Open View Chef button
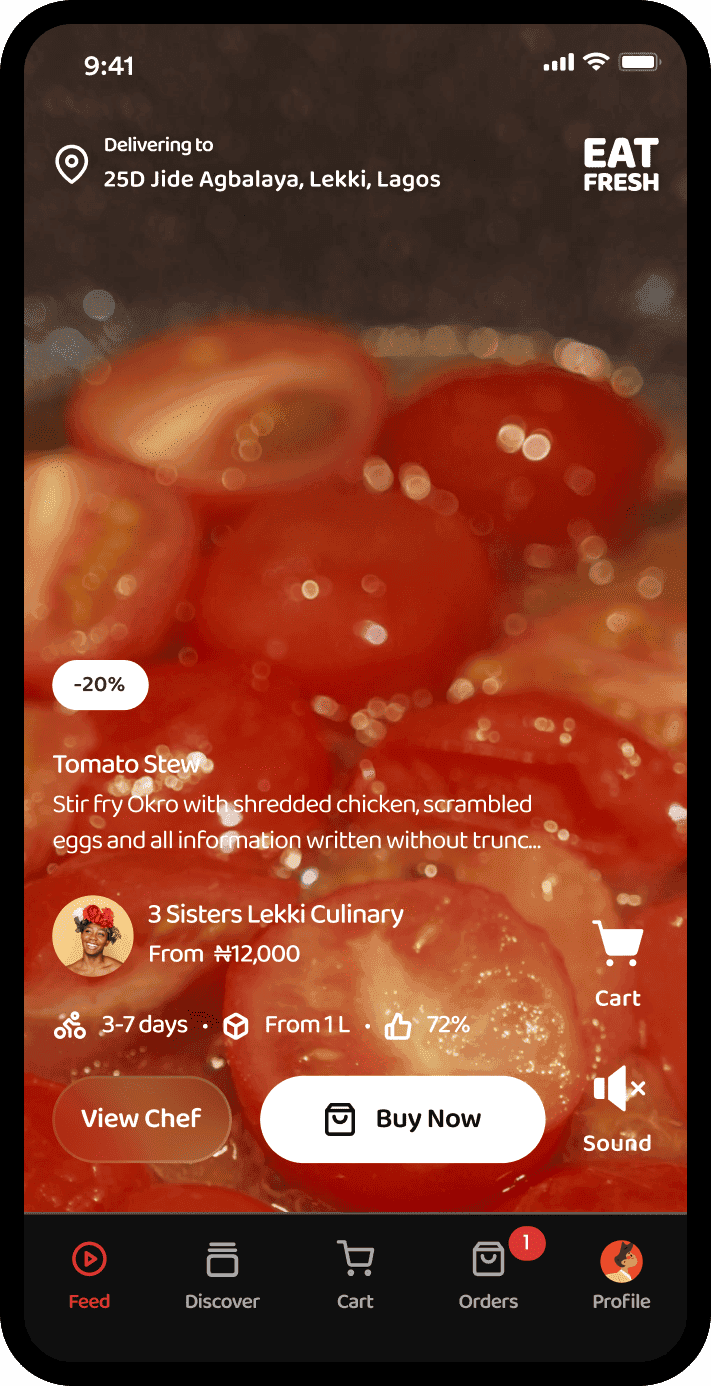711x1386 pixels. (x=141, y=1119)
